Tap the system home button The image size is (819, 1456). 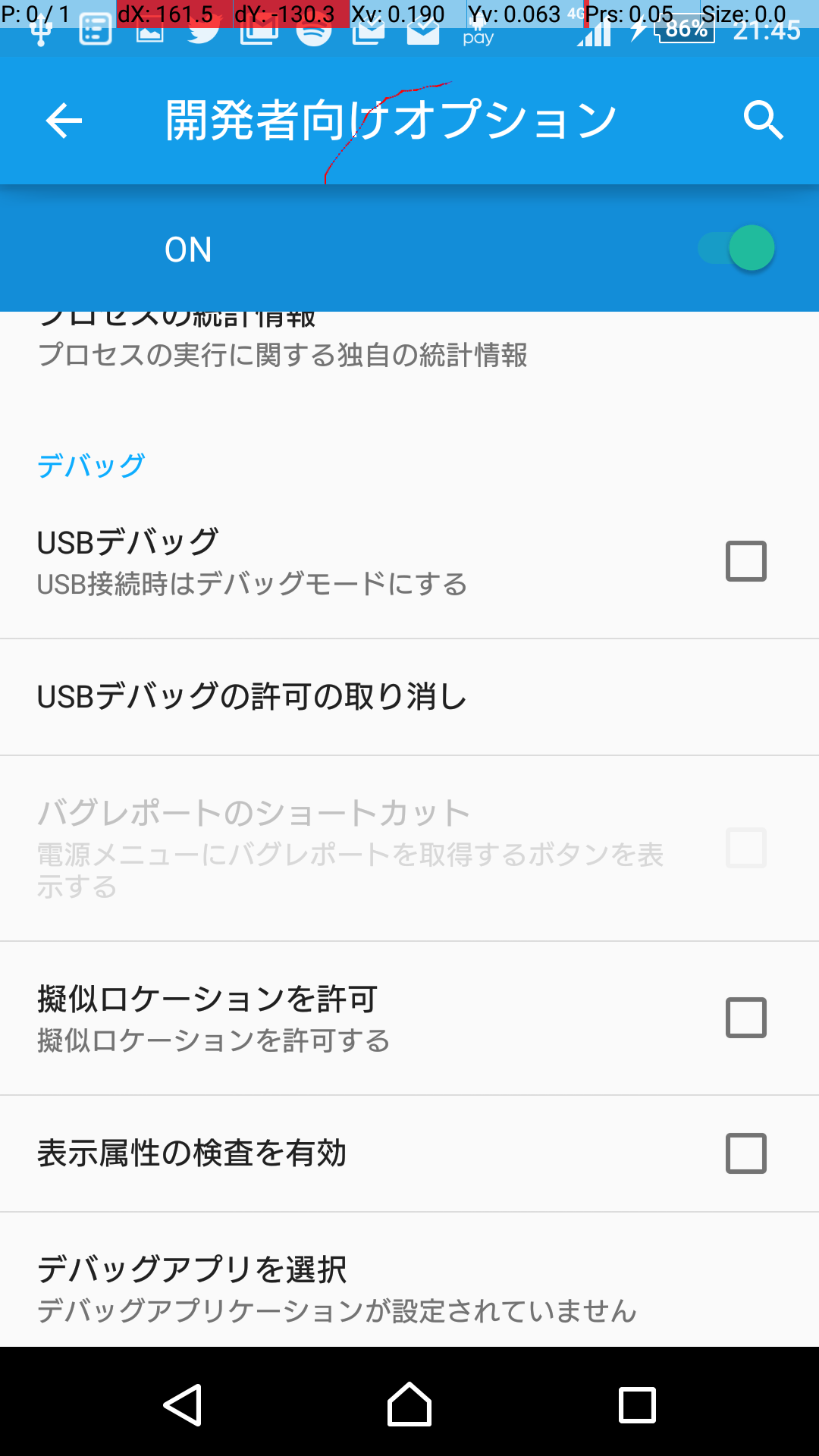click(x=409, y=1404)
